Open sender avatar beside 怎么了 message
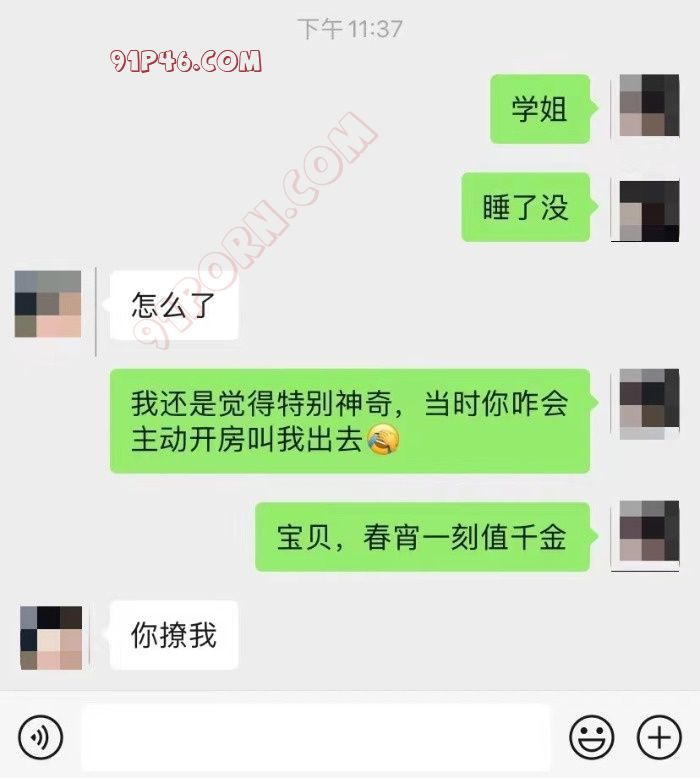Screen dimensions: 700x778 tap(48, 304)
